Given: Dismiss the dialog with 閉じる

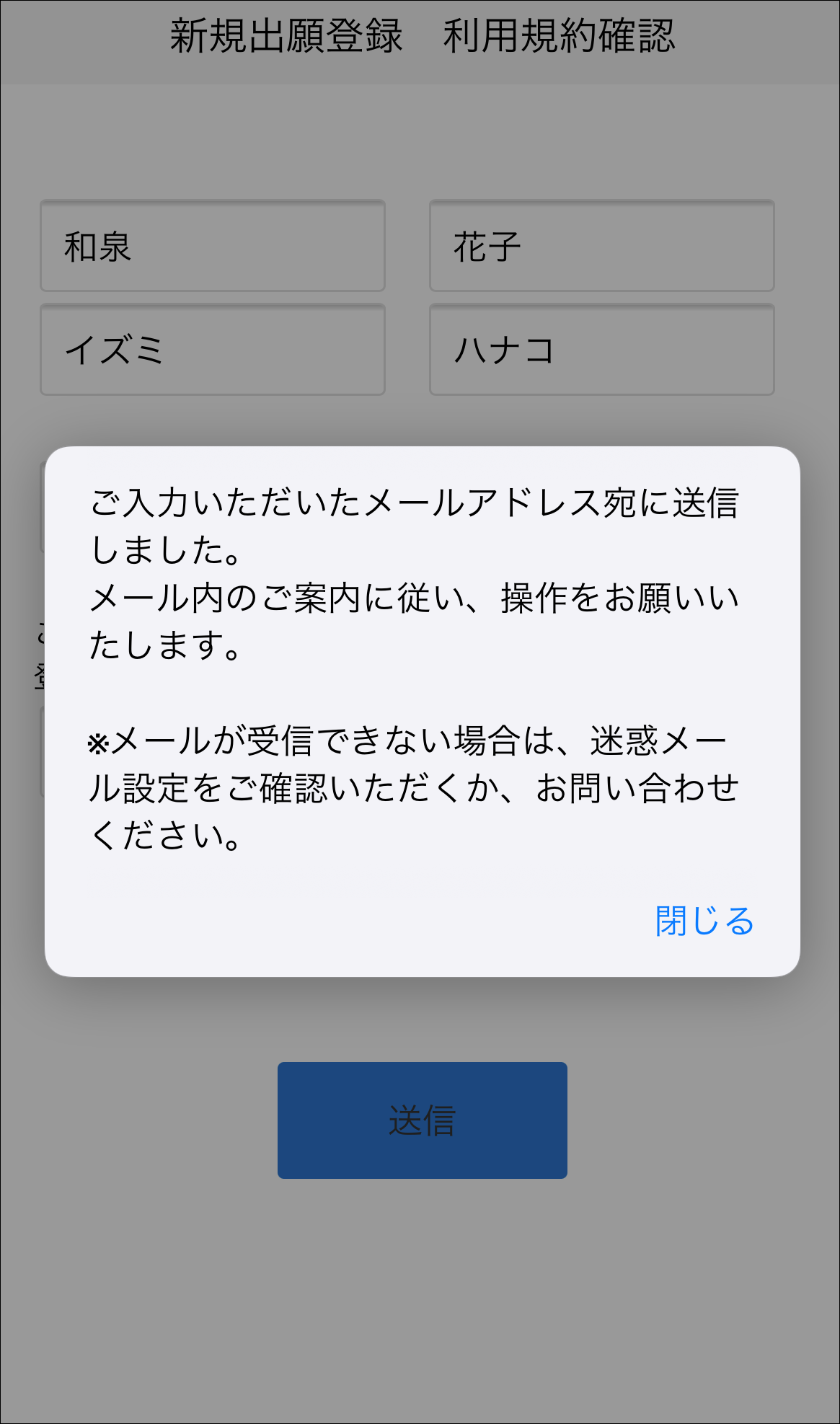Looking at the screenshot, I should [x=704, y=921].
